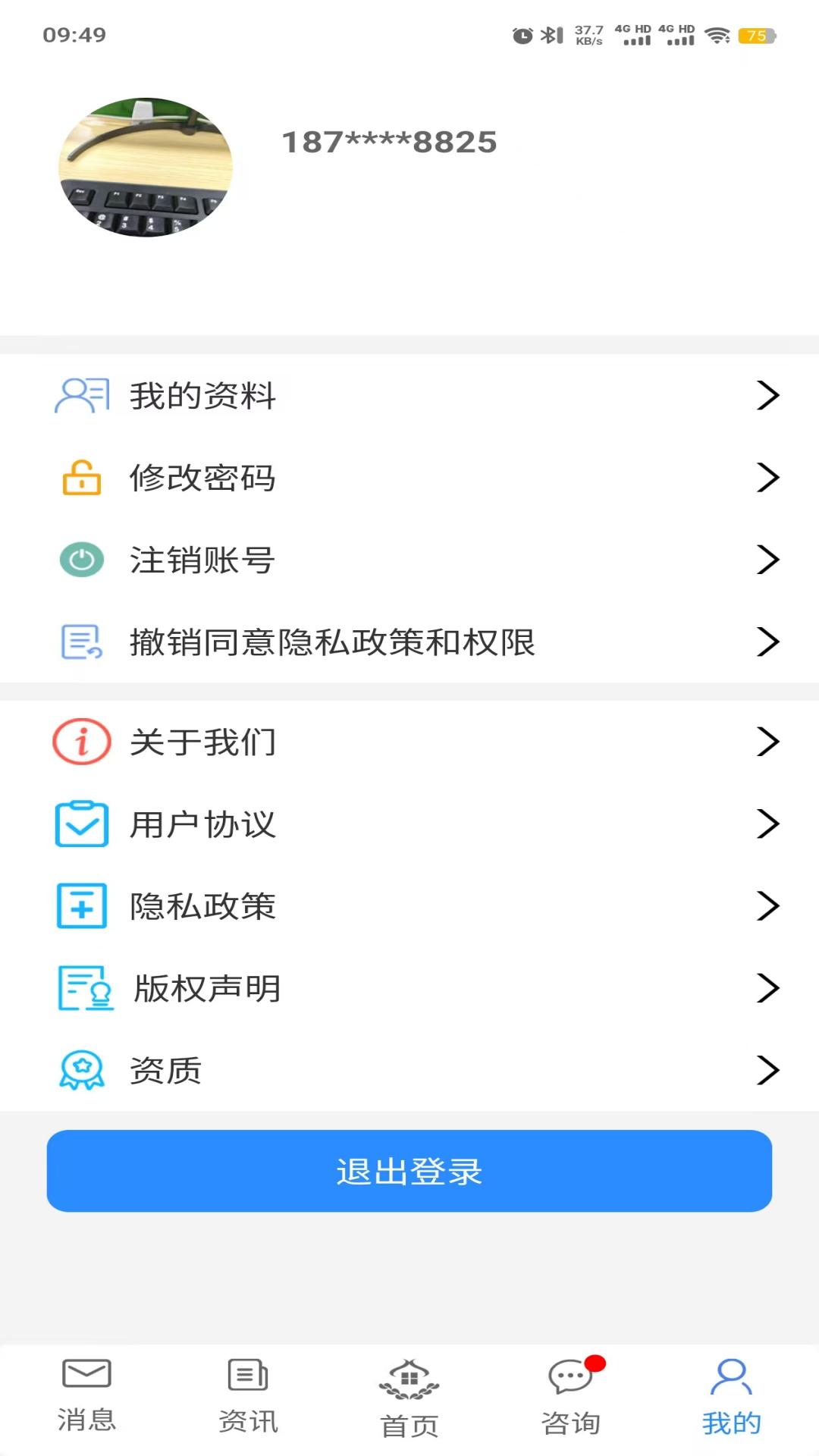Click the battery indicator showing 75
The width and height of the screenshot is (819, 1456).
[x=755, y=35]
